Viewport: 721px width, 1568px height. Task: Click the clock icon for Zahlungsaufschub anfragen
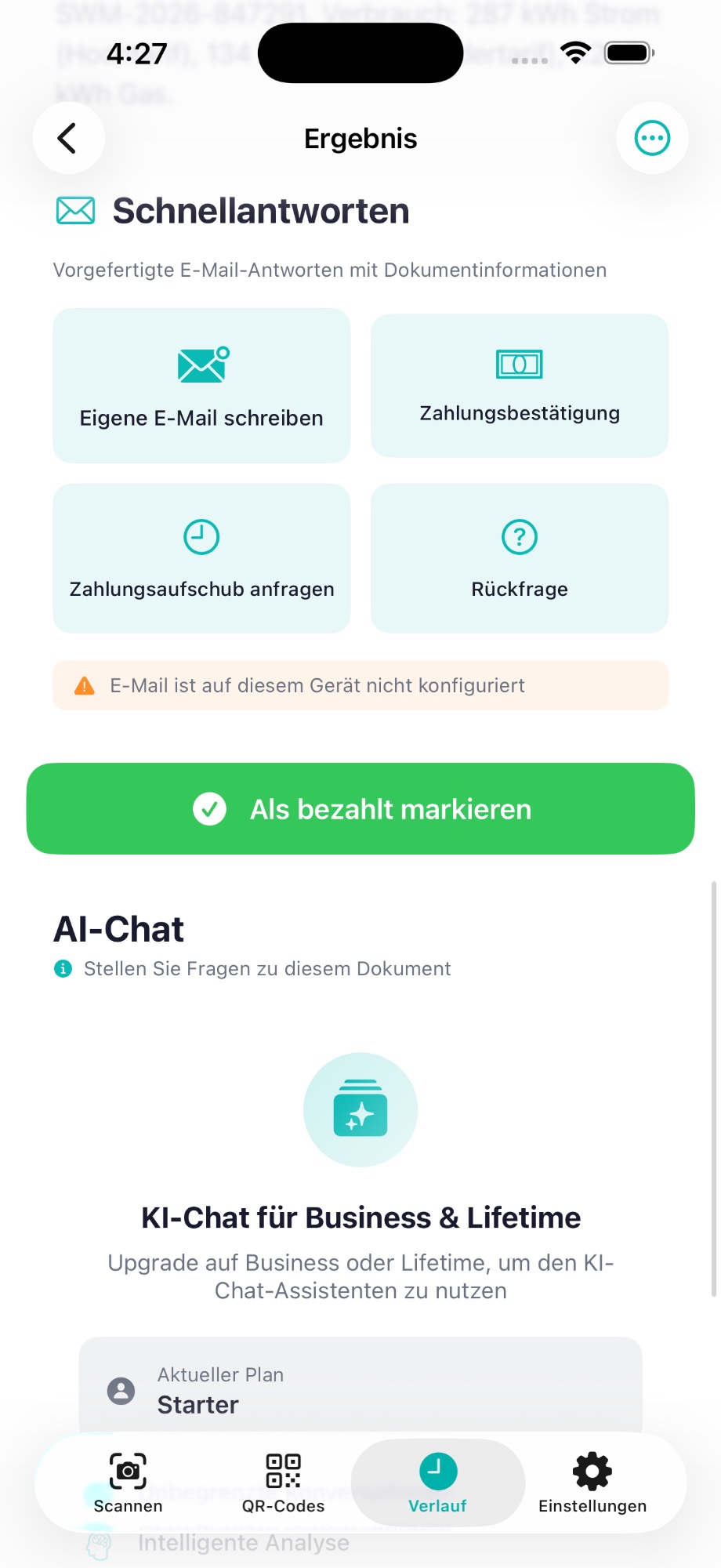201,536
